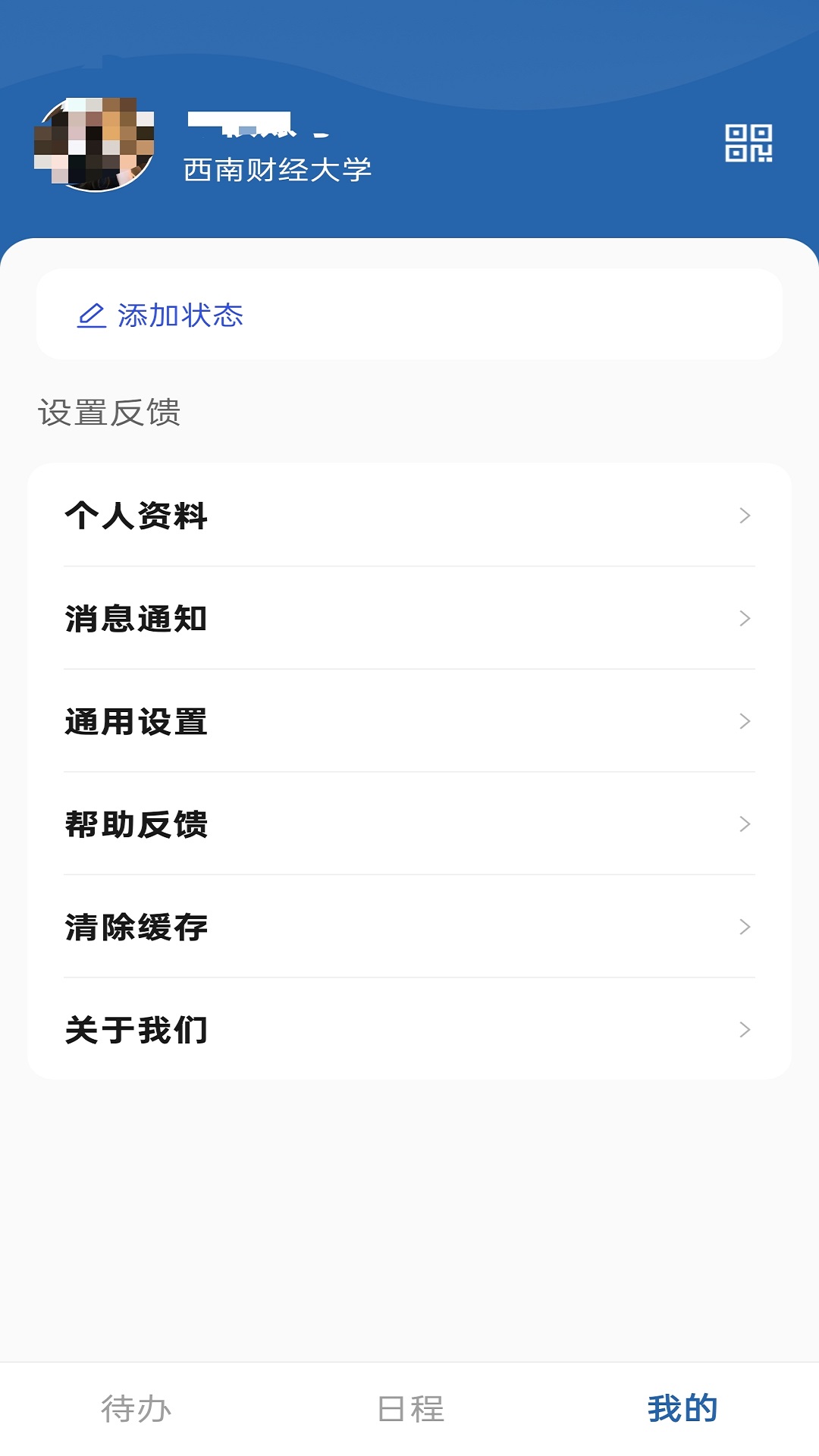This screenshot has height=1456, width=819.
Task: Expand the chevron next to 通用设置
Action: click(745, 722)
